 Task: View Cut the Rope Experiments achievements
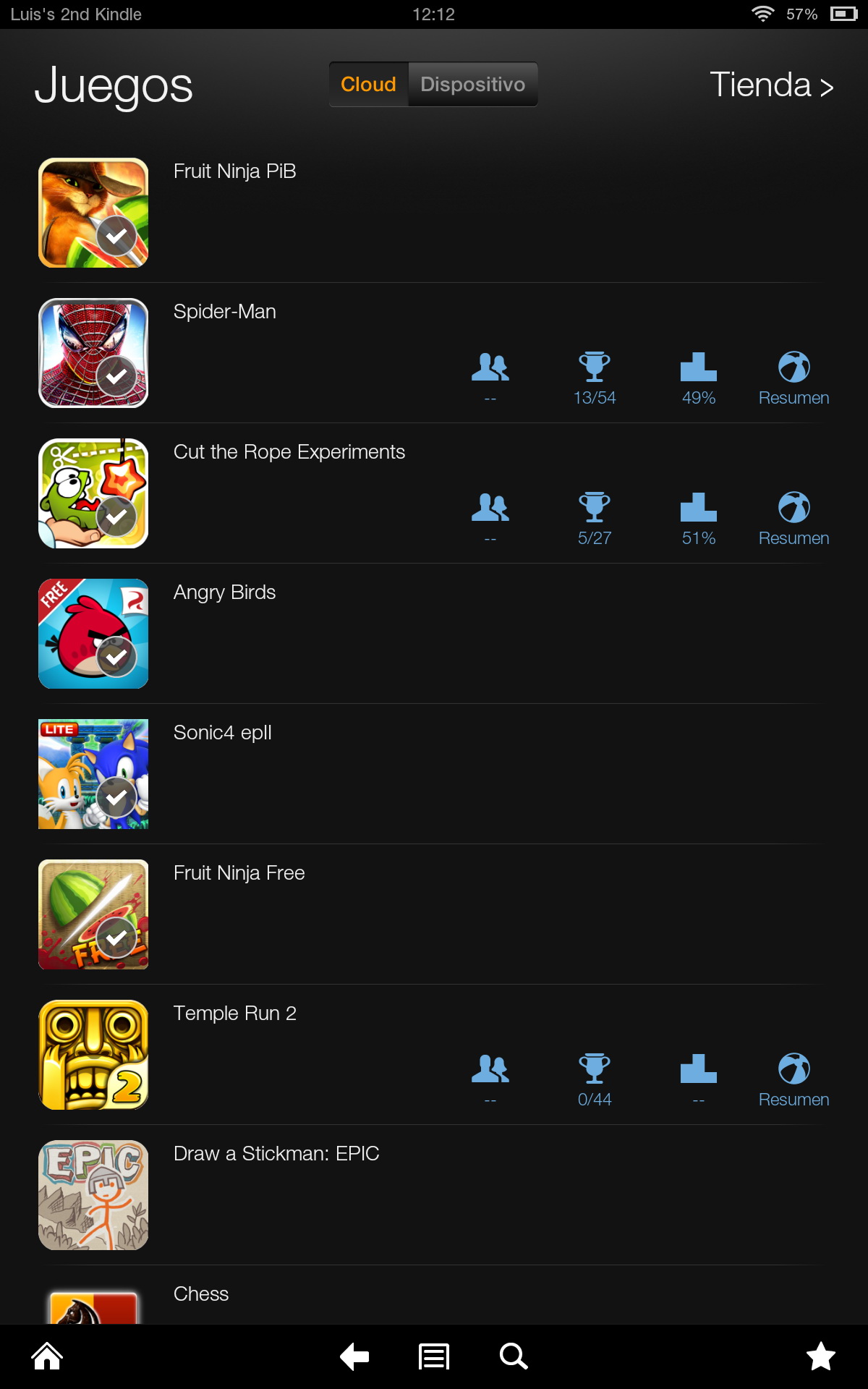click(595, 518)
